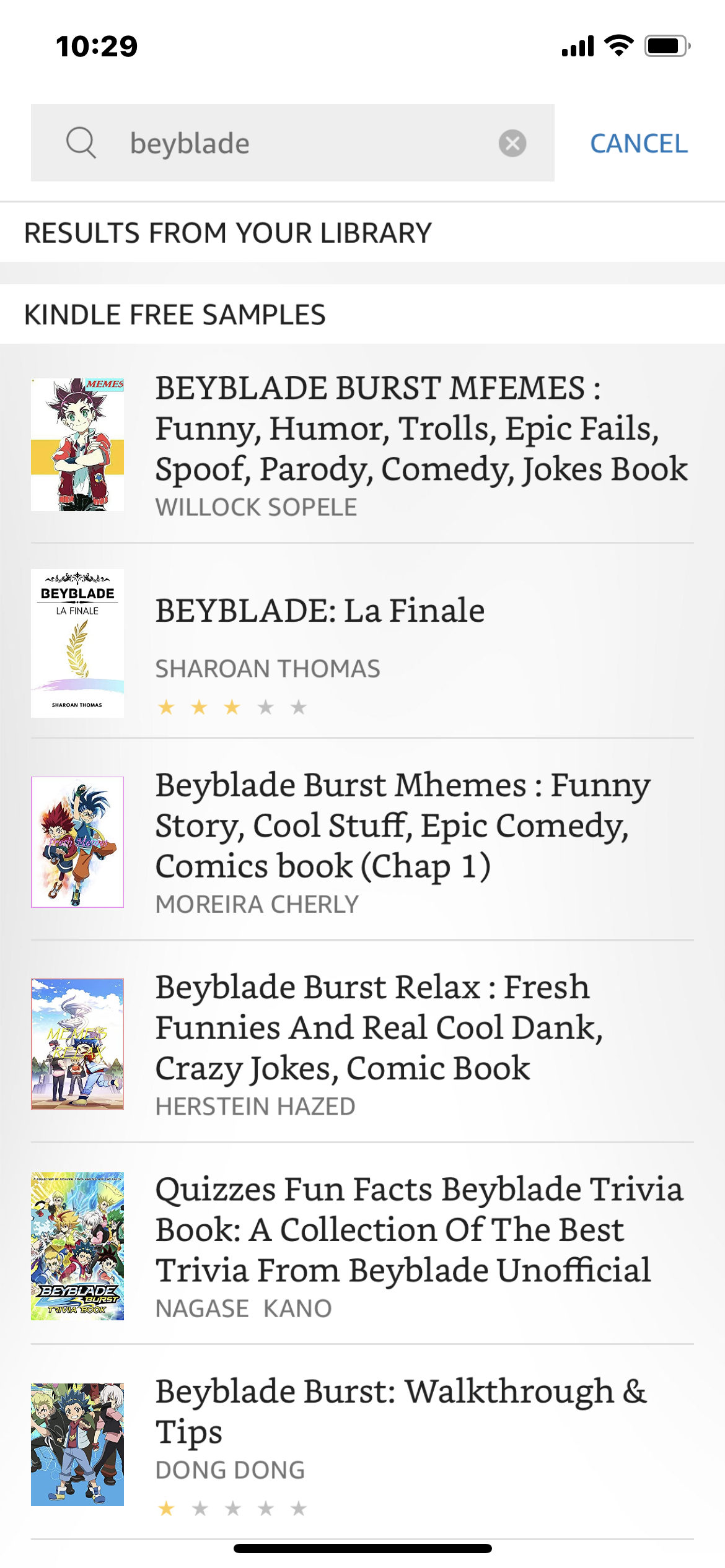
Task: Cancel the search
Action: (638, 143)
